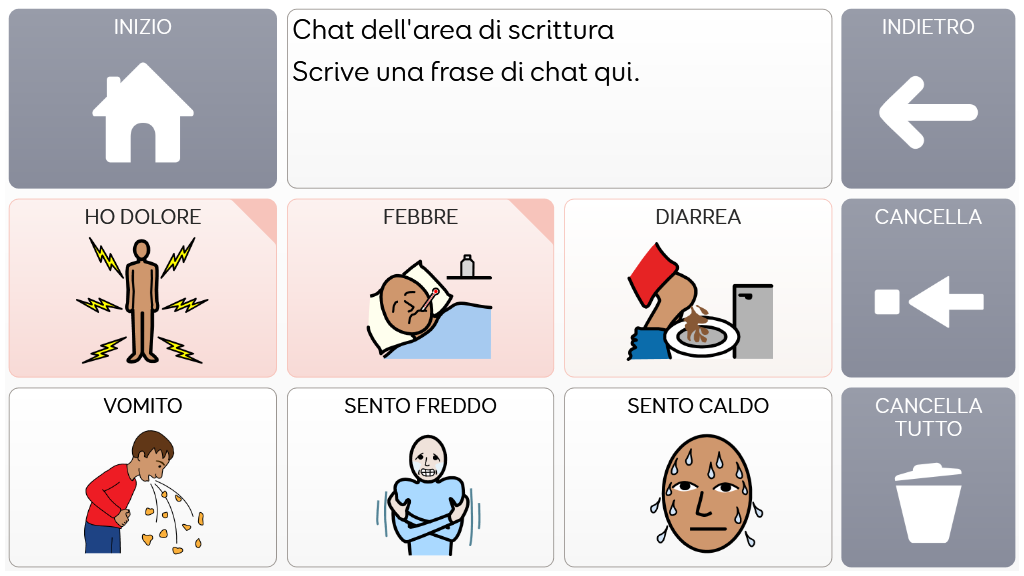
Task: Tap the chat writing area
Action: coord(559,99)
